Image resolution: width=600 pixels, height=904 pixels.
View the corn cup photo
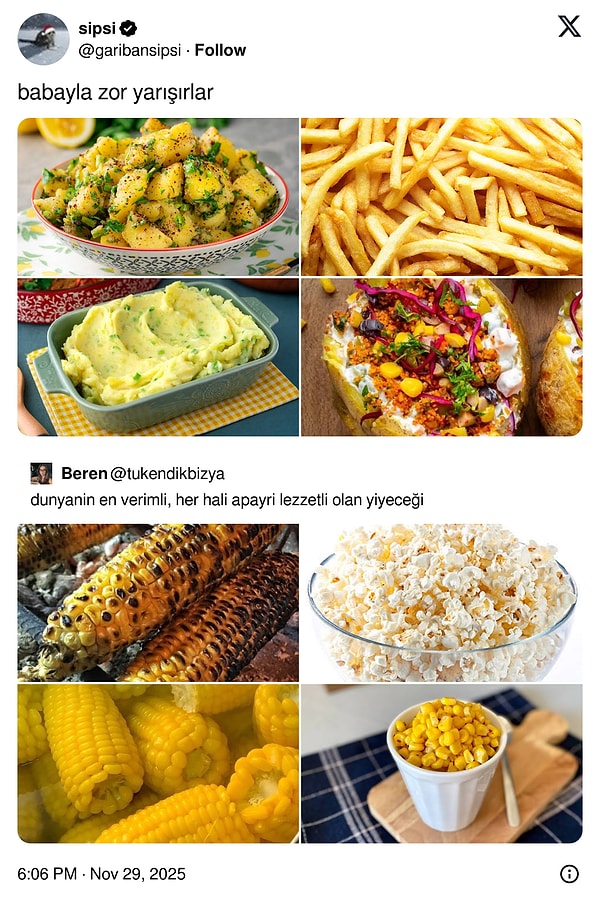pos(441,763)
